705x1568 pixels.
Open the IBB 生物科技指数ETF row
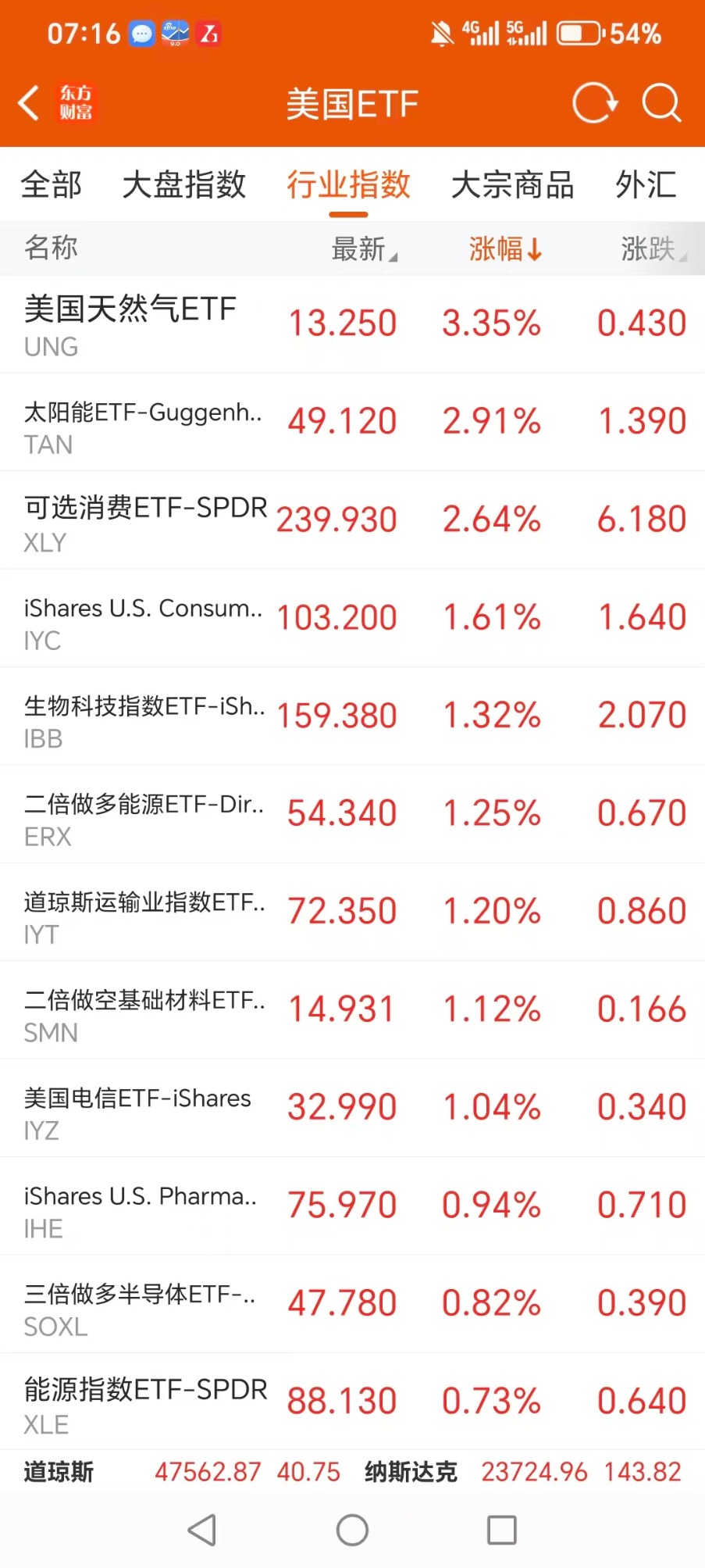[x=351, y=716]
